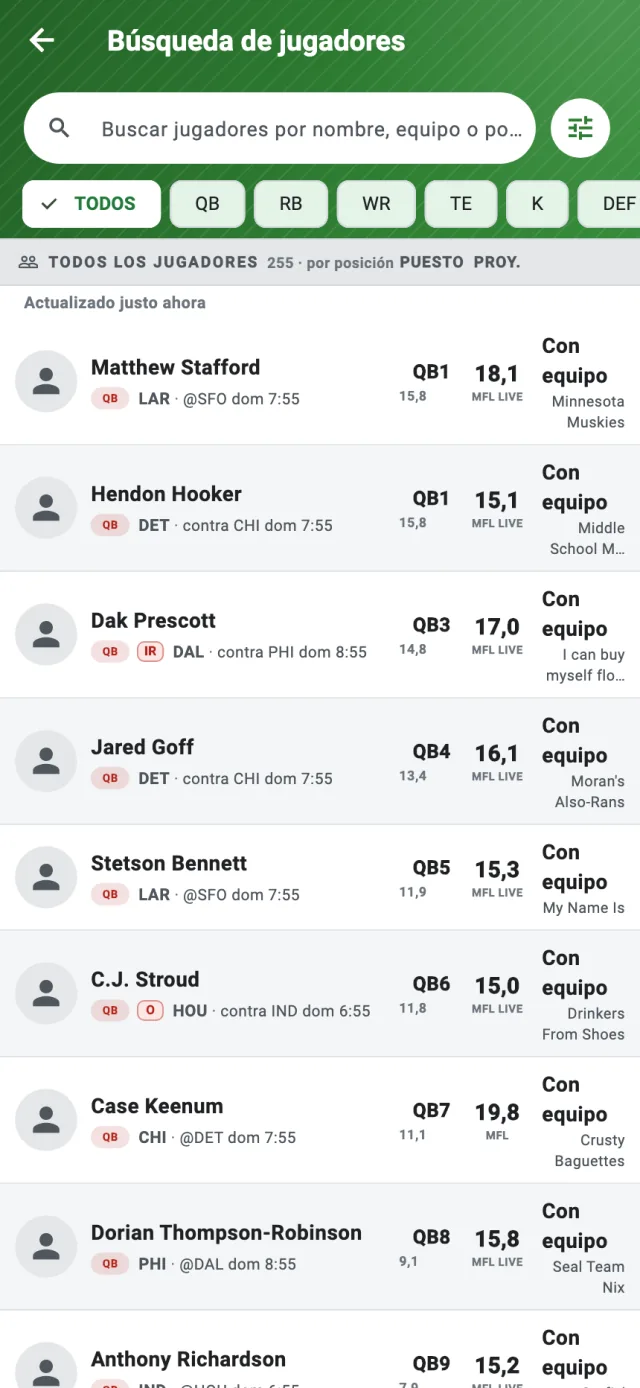The height and width of the screenshot is (1388, 640).
Task: Open Hendon Hooker's player row
Action: [320, 508]
